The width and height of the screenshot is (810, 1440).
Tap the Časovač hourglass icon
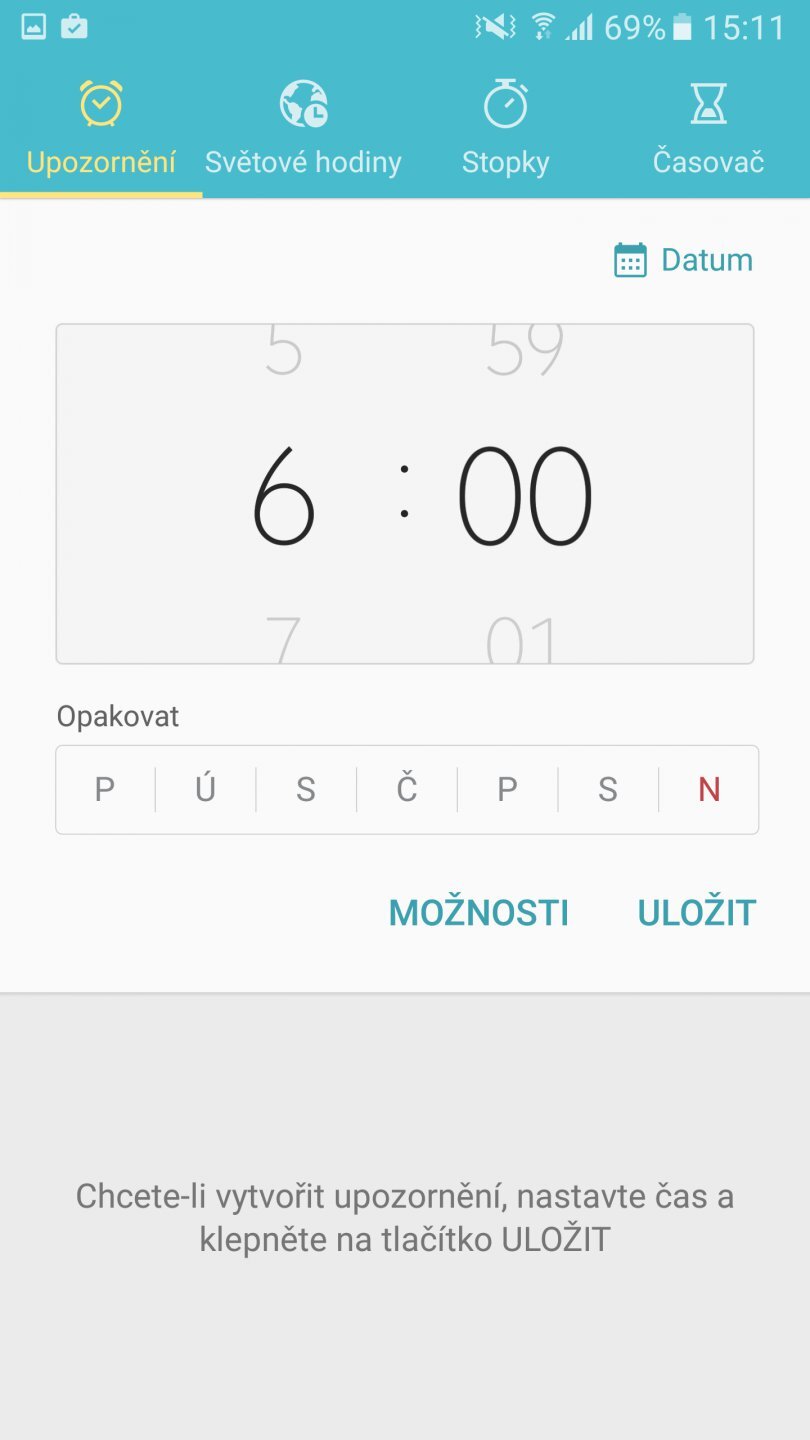707,102
